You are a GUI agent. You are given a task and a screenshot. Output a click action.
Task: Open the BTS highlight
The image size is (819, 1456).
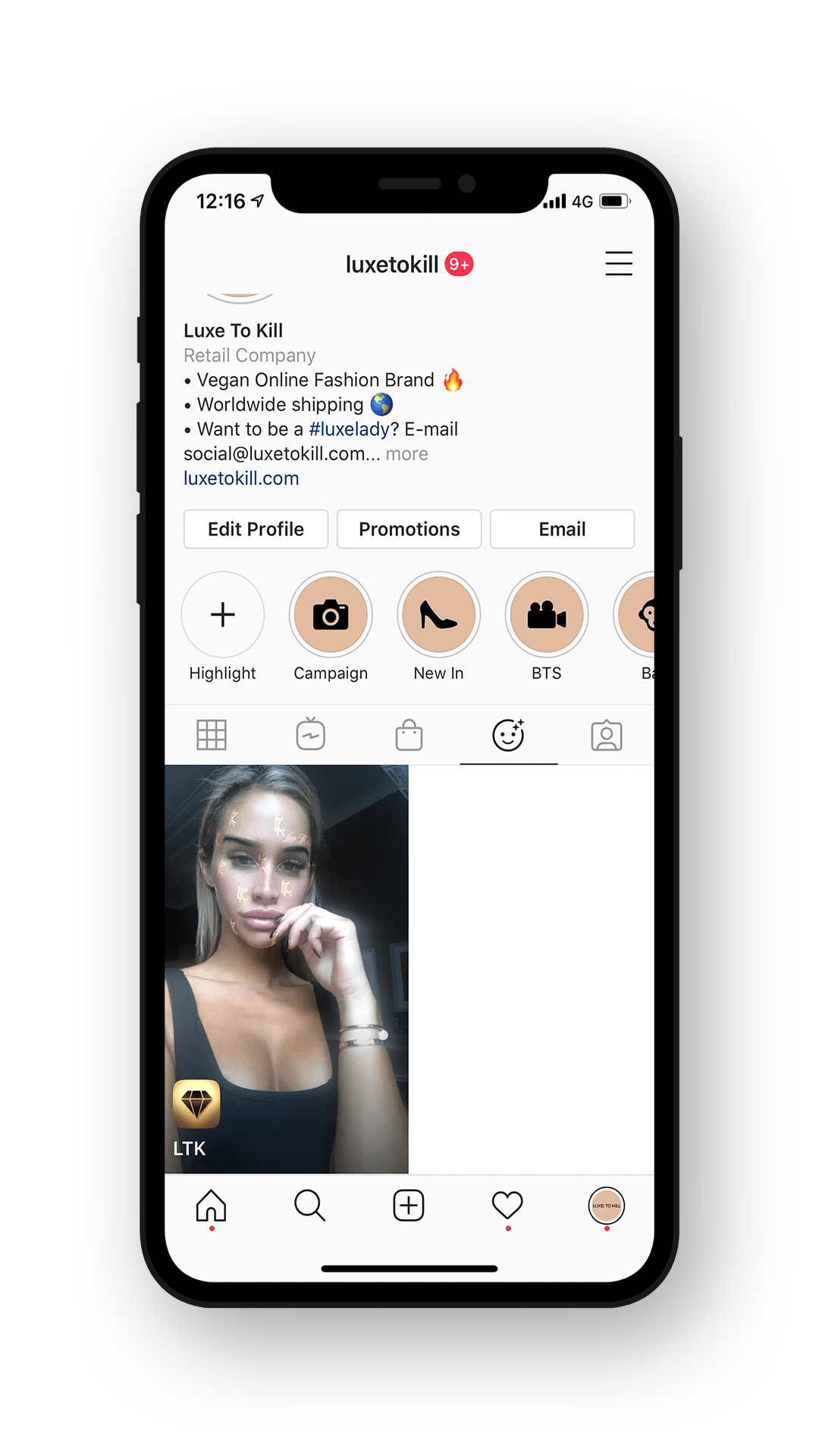547,614
